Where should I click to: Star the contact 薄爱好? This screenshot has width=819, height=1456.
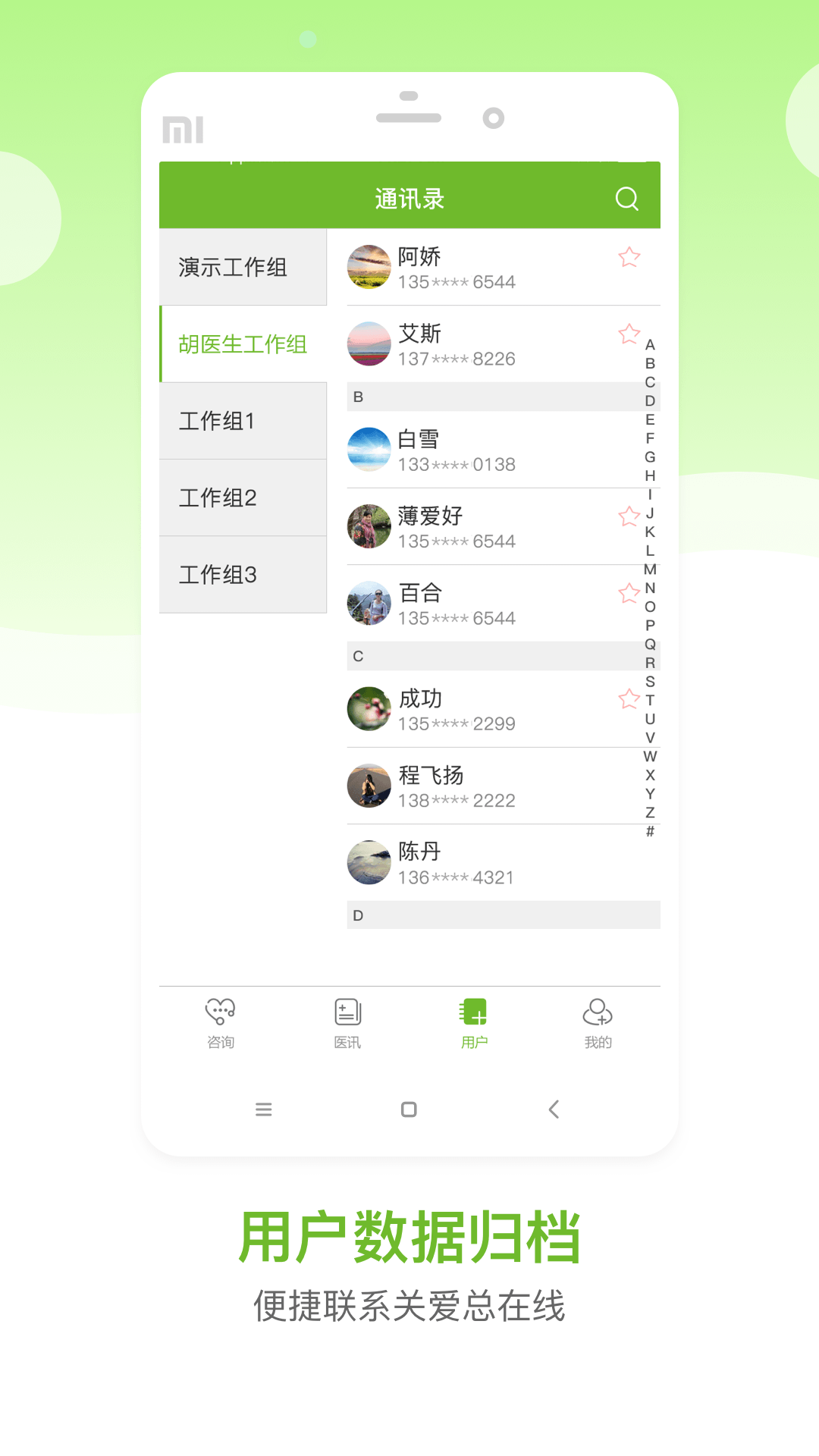pyautogui.click(x=629, y=516)
